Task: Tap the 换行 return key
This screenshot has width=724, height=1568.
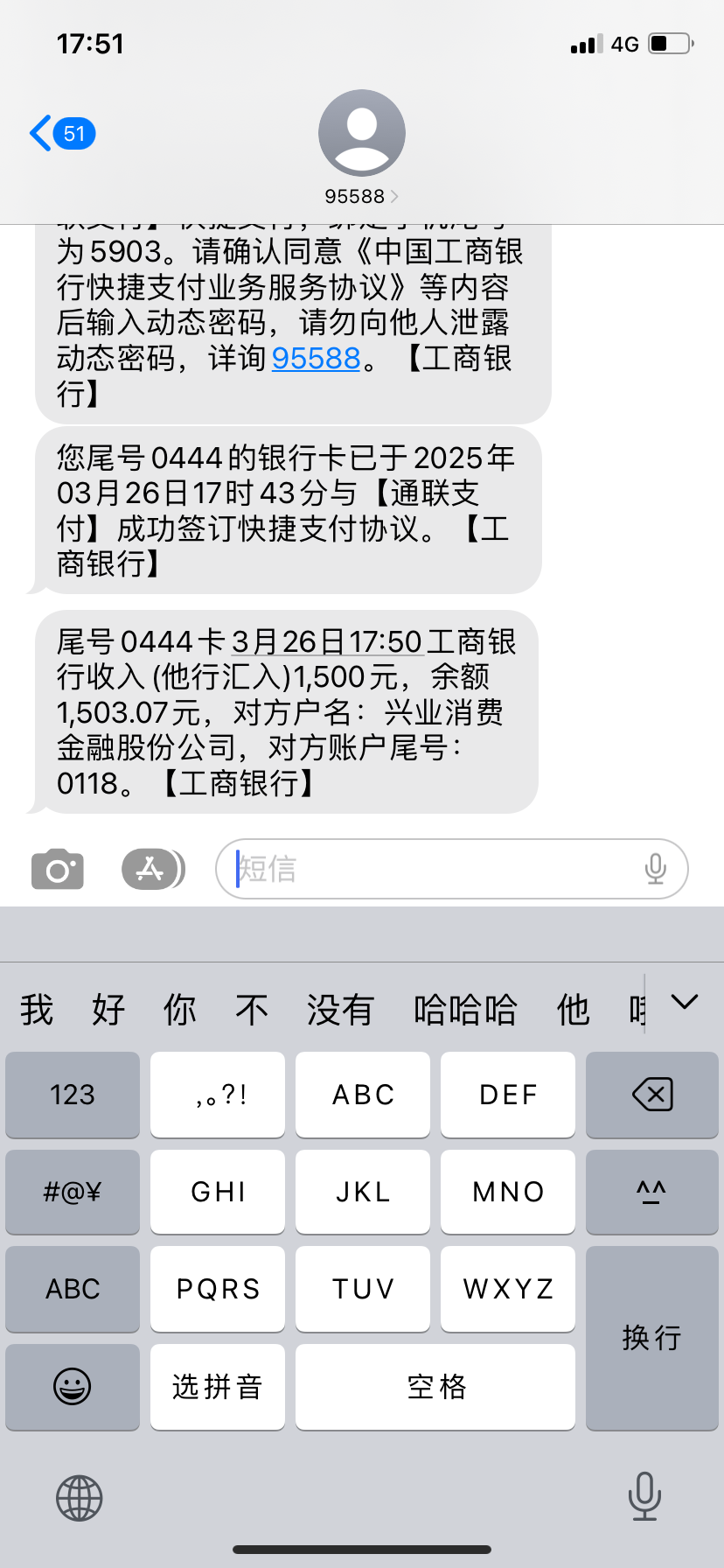Action: click(651, 1338)
